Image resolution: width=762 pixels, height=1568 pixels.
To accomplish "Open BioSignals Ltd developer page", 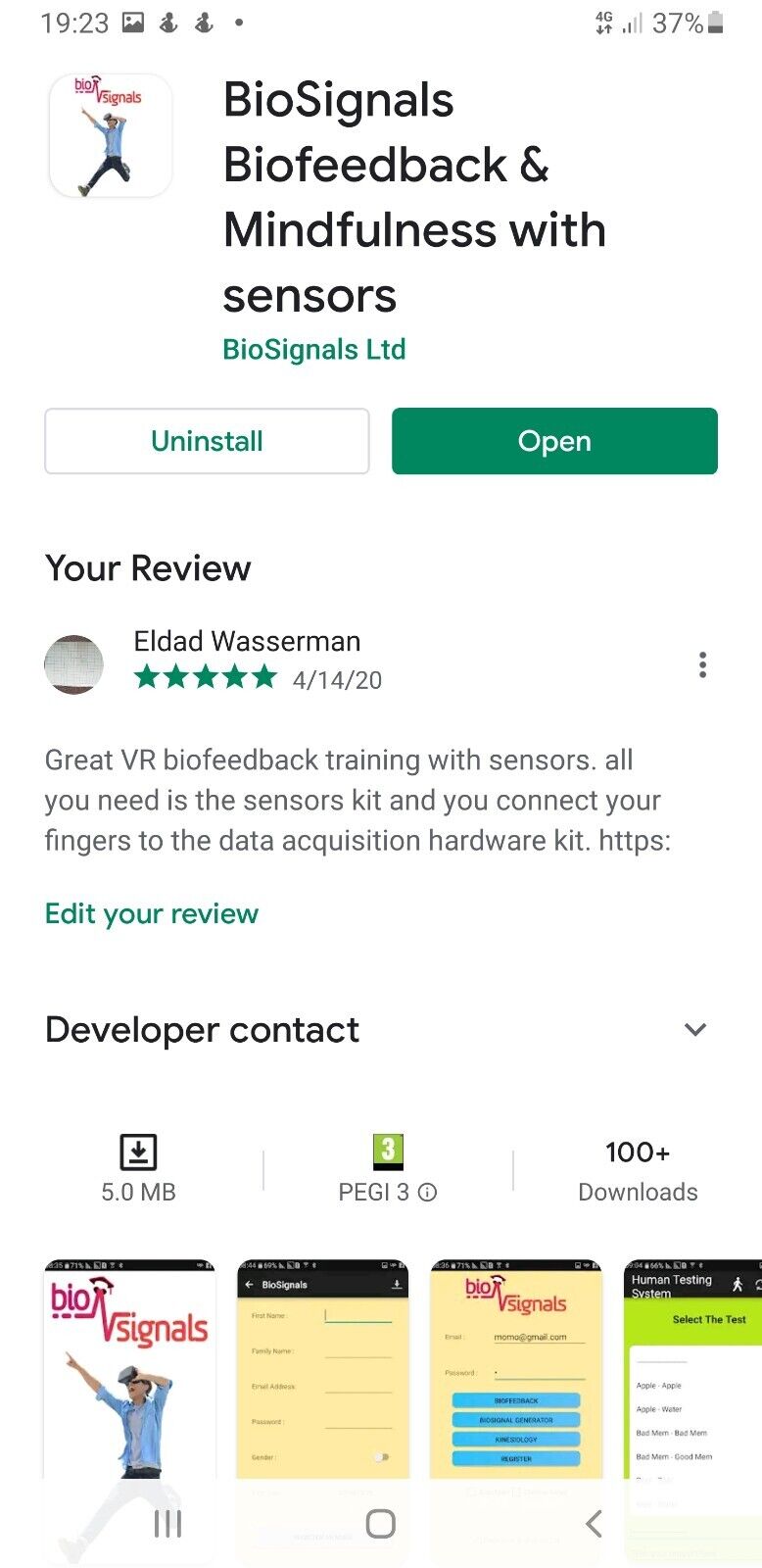I will (x=313, y=350).
